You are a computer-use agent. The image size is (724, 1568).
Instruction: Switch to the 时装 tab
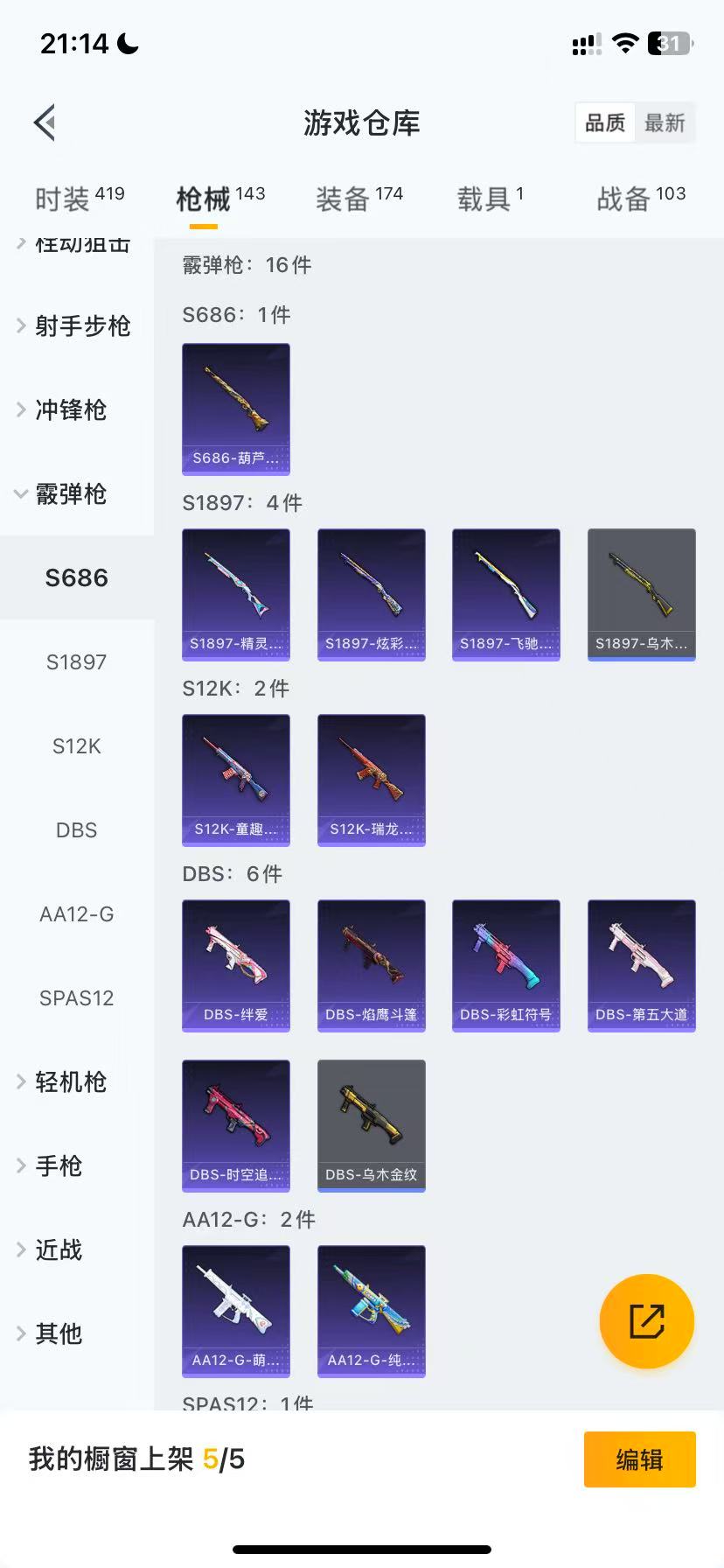pyautogui.click(x=79, y=199)
